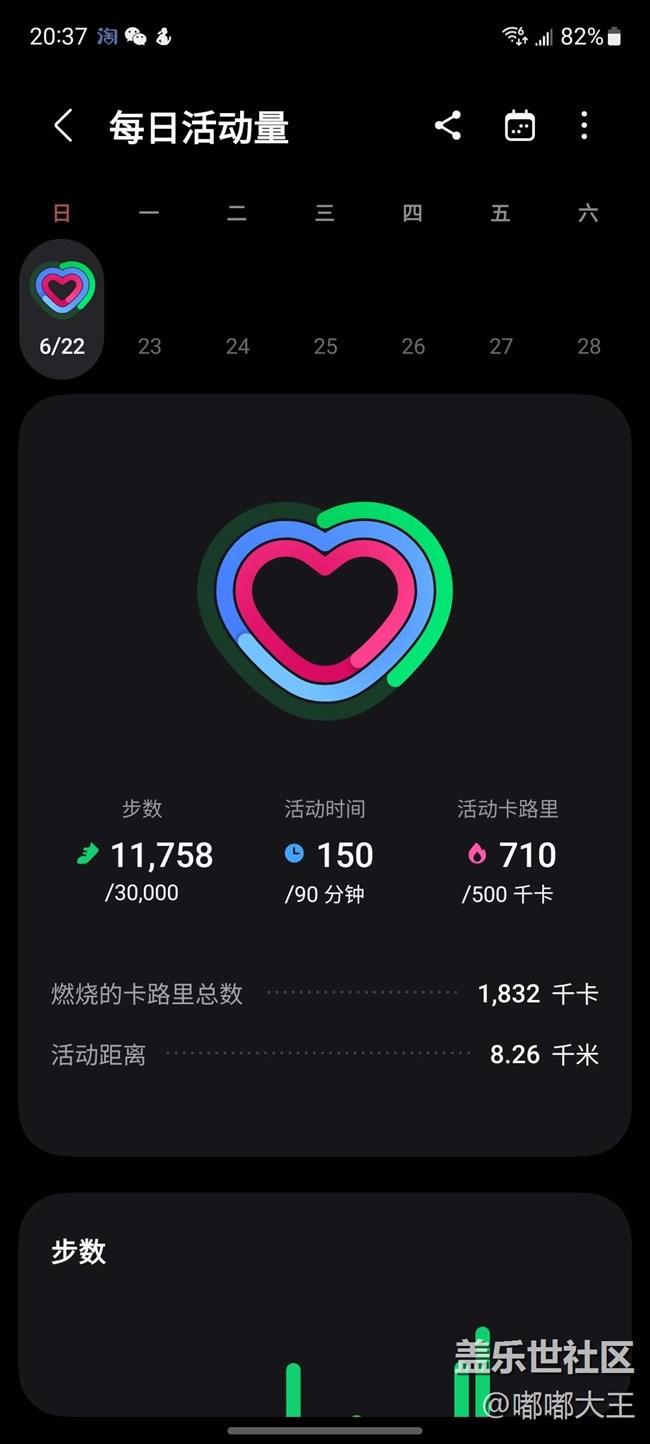Share the daily activity summary

pyautogui.click(x=448, y=126)
